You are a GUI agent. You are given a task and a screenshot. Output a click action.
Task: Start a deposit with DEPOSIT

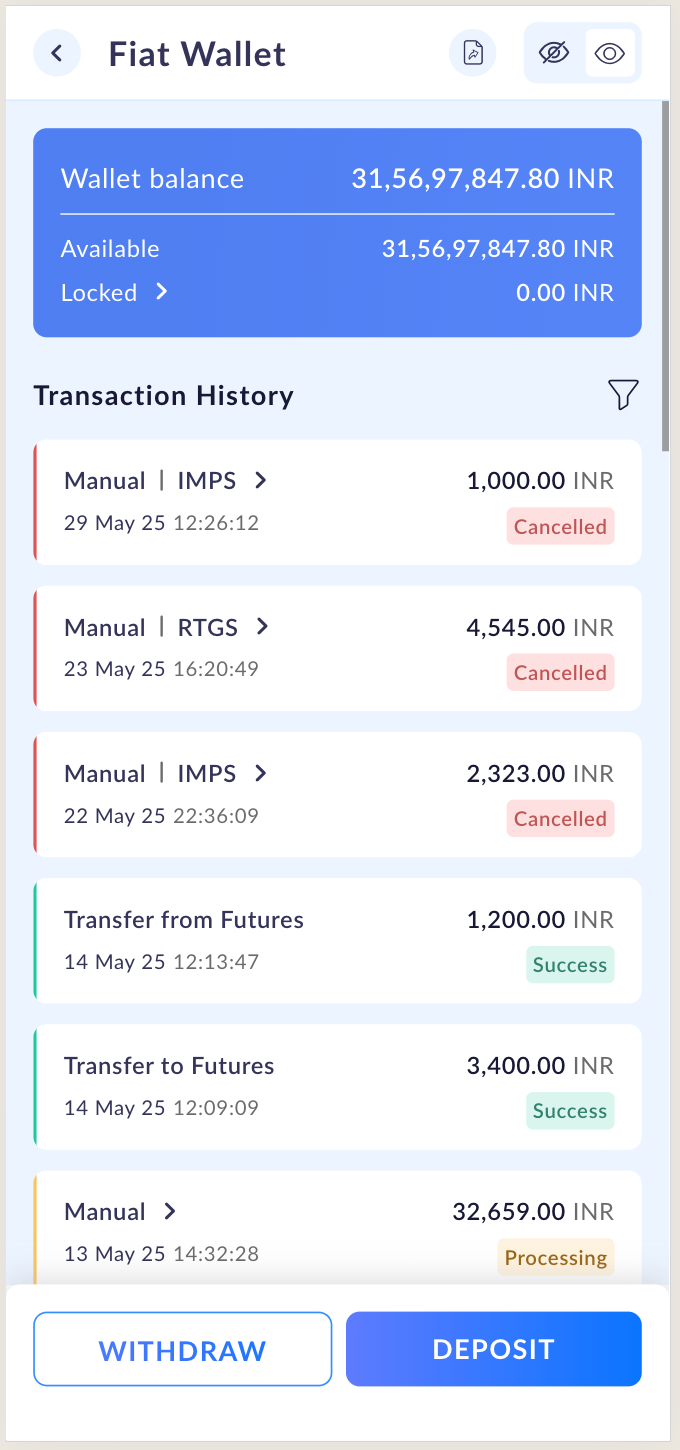tap(493, 1349)
